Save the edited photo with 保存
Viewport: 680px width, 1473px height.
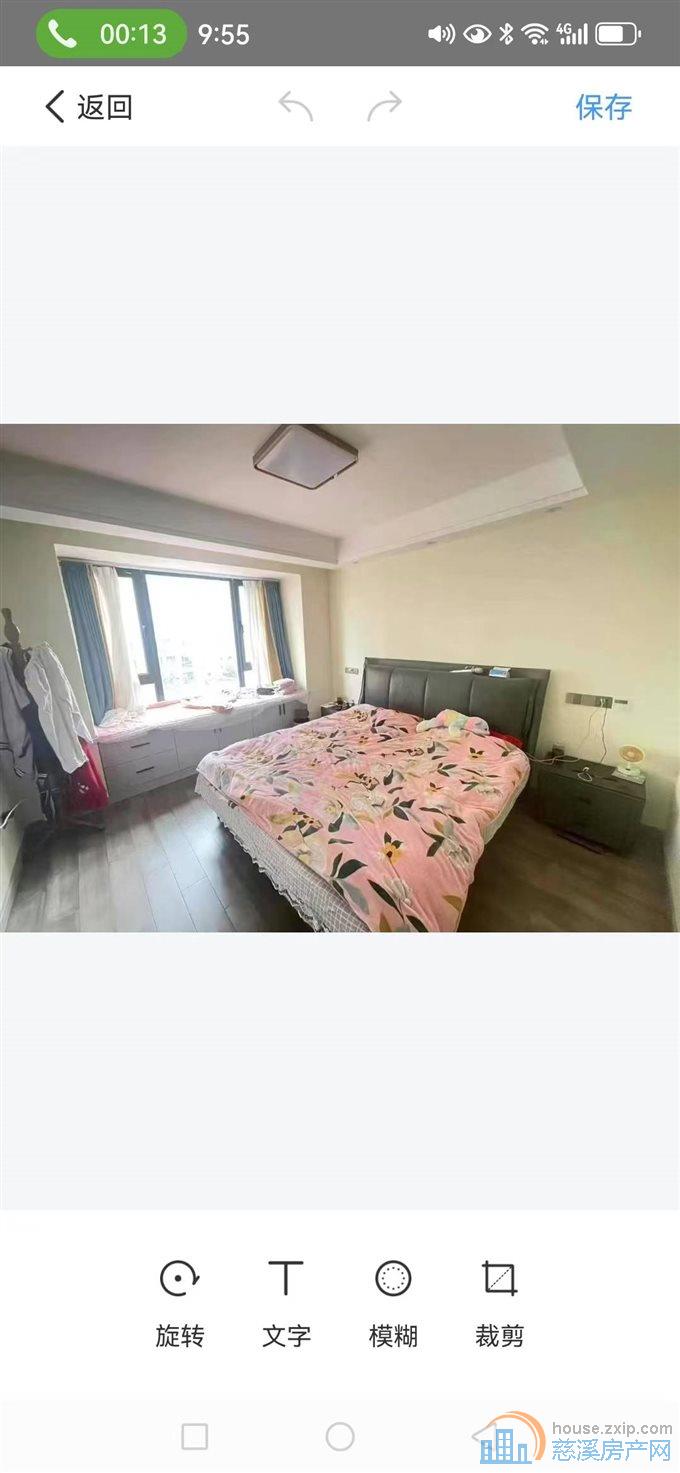603,106
